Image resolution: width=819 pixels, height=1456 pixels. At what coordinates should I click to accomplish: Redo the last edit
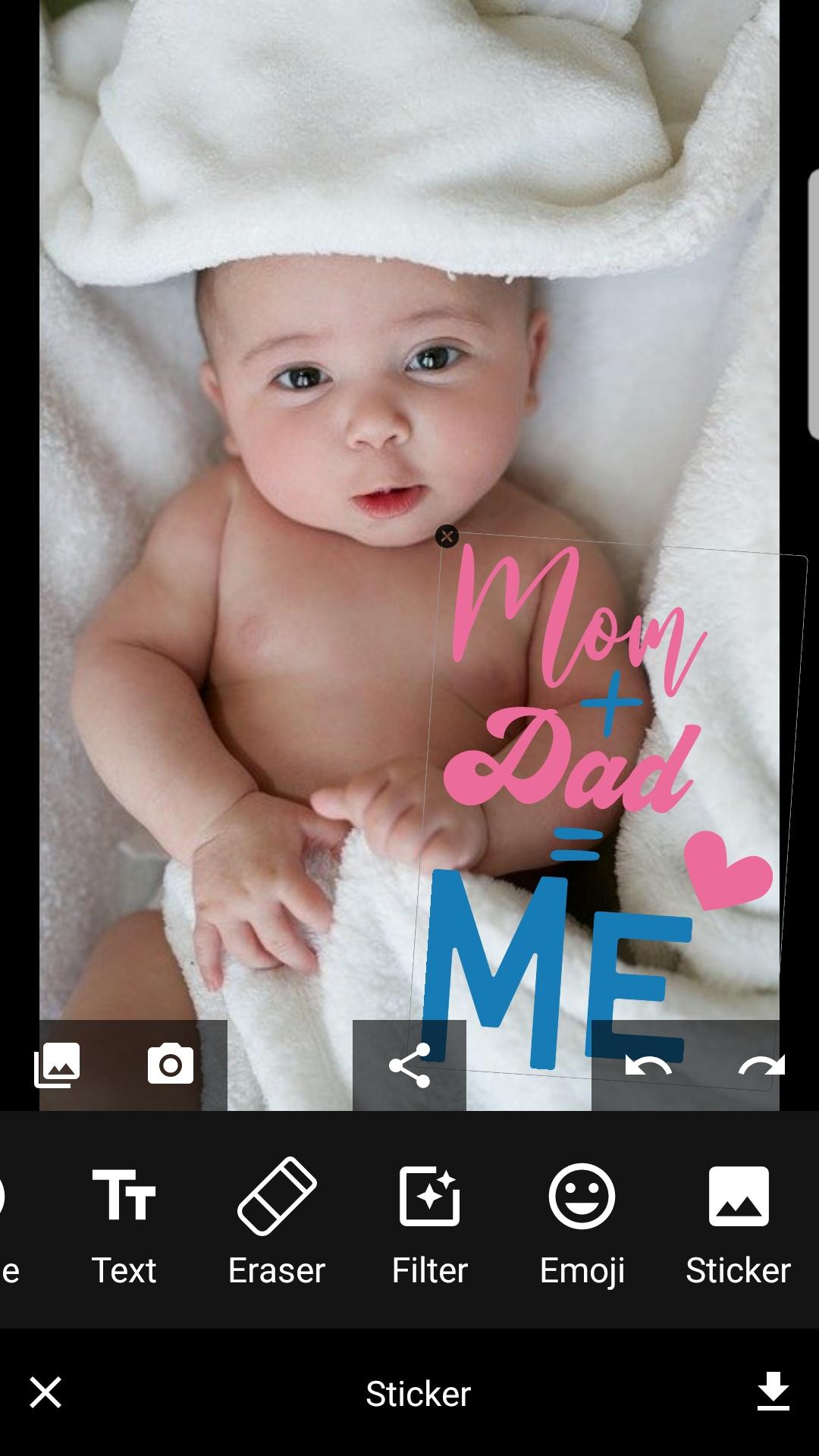(761, 1065)
